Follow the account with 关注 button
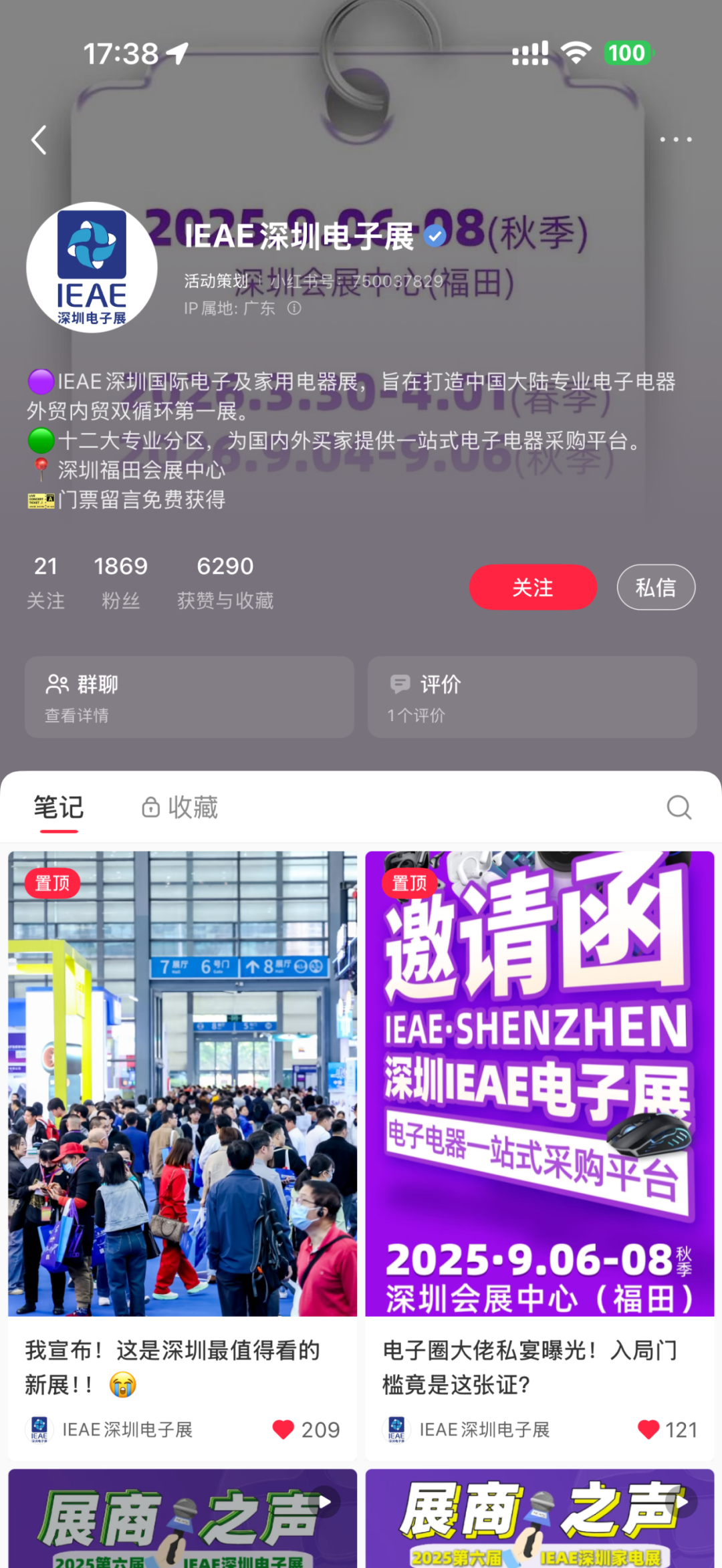This screenshot has height=1568, width=722. pos(532,587)
